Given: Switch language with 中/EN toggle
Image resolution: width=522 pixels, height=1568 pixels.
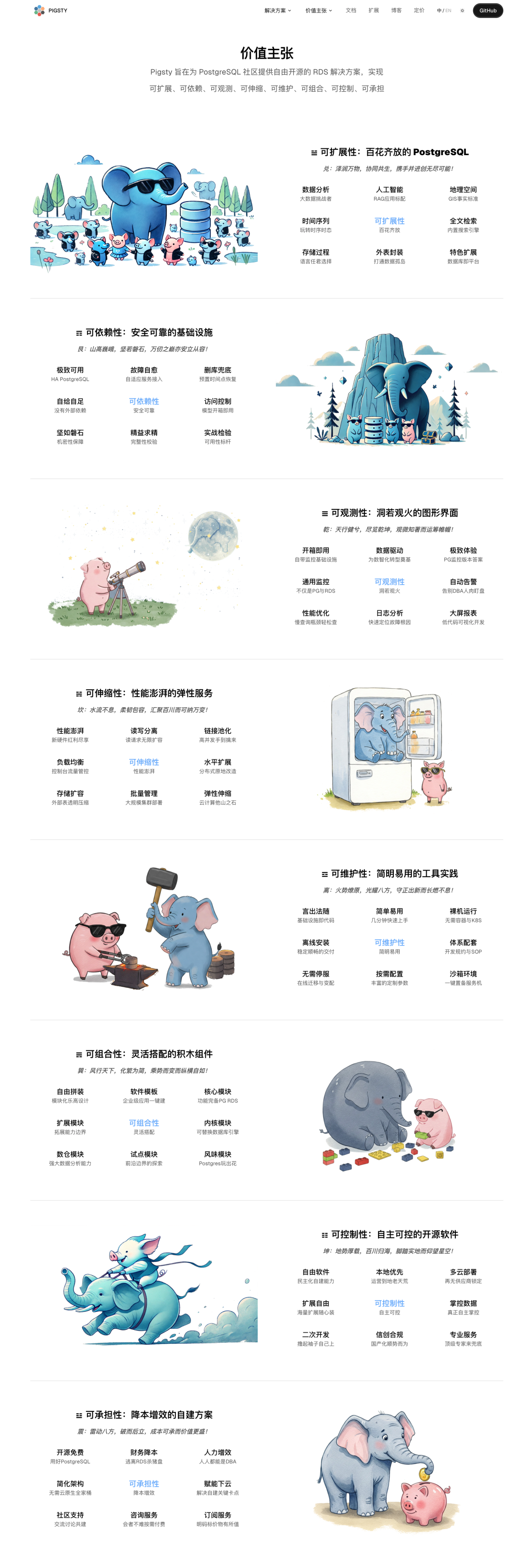Looking at the screenshot, I should (444, 10).
